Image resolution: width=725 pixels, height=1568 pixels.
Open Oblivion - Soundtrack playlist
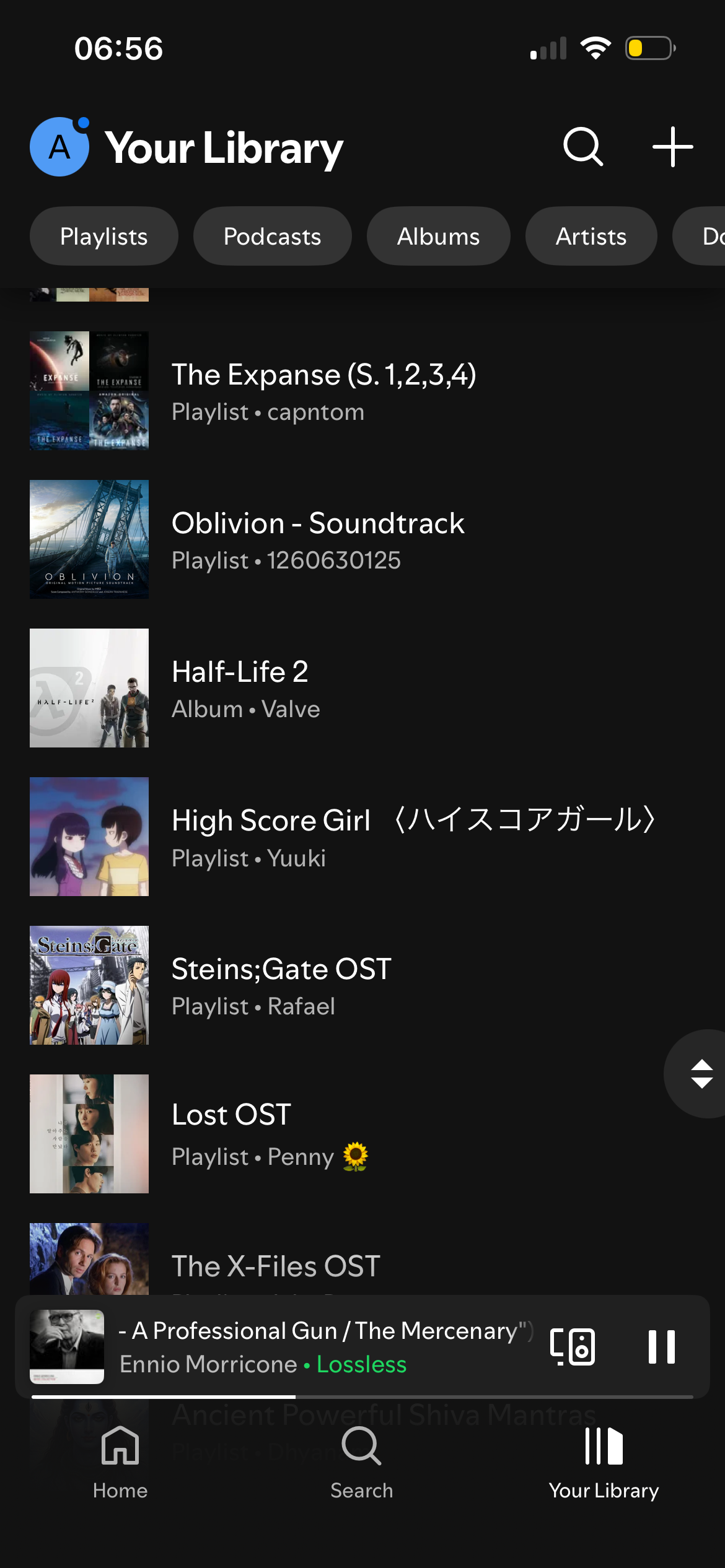316,540
